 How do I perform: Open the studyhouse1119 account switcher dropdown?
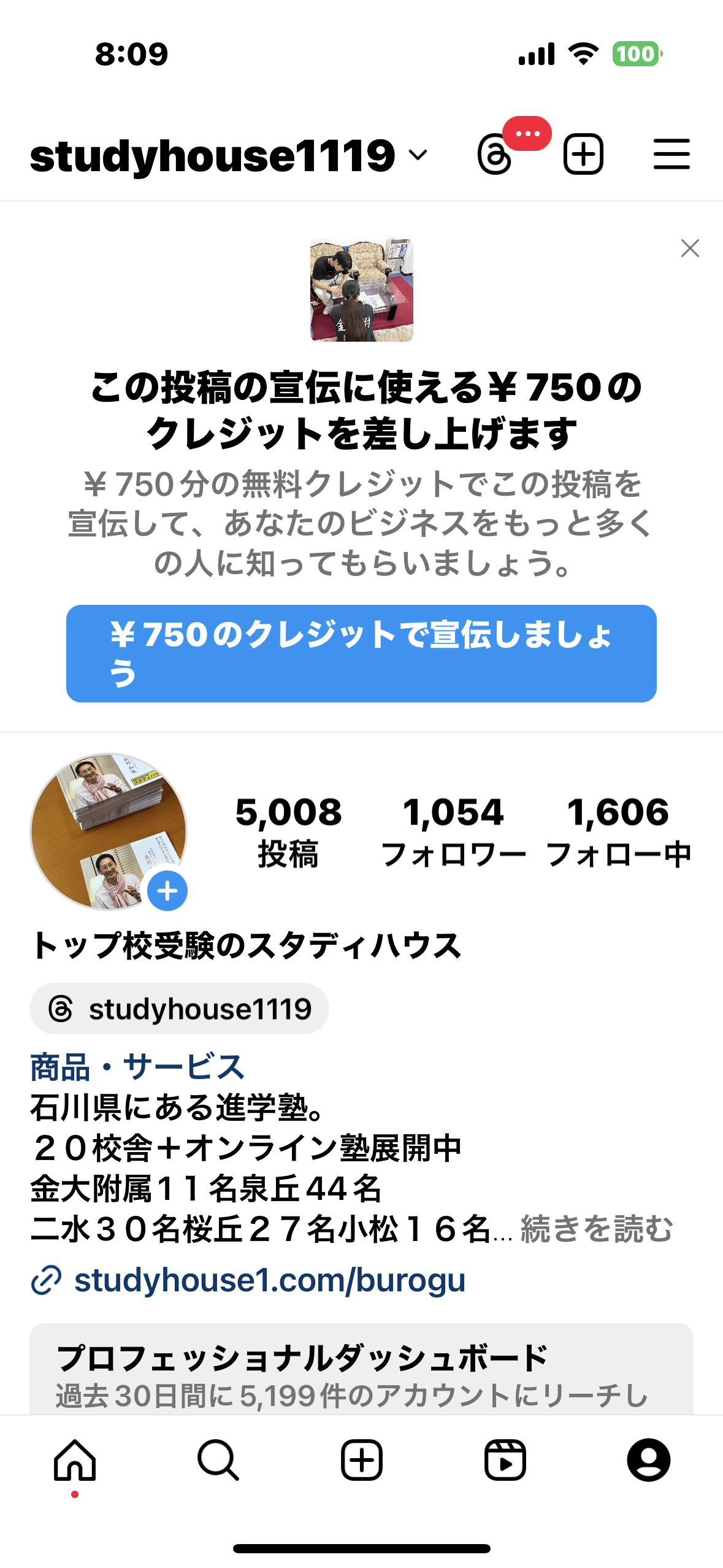click(228, 155)
